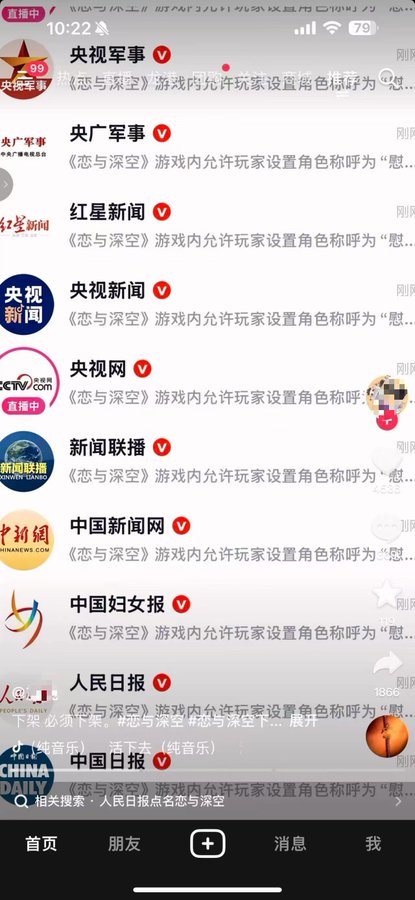Follow the author via the red plus badge
The height and width of the screenshot is (900, 415).
pyautogui.click(x=387, y=420)
